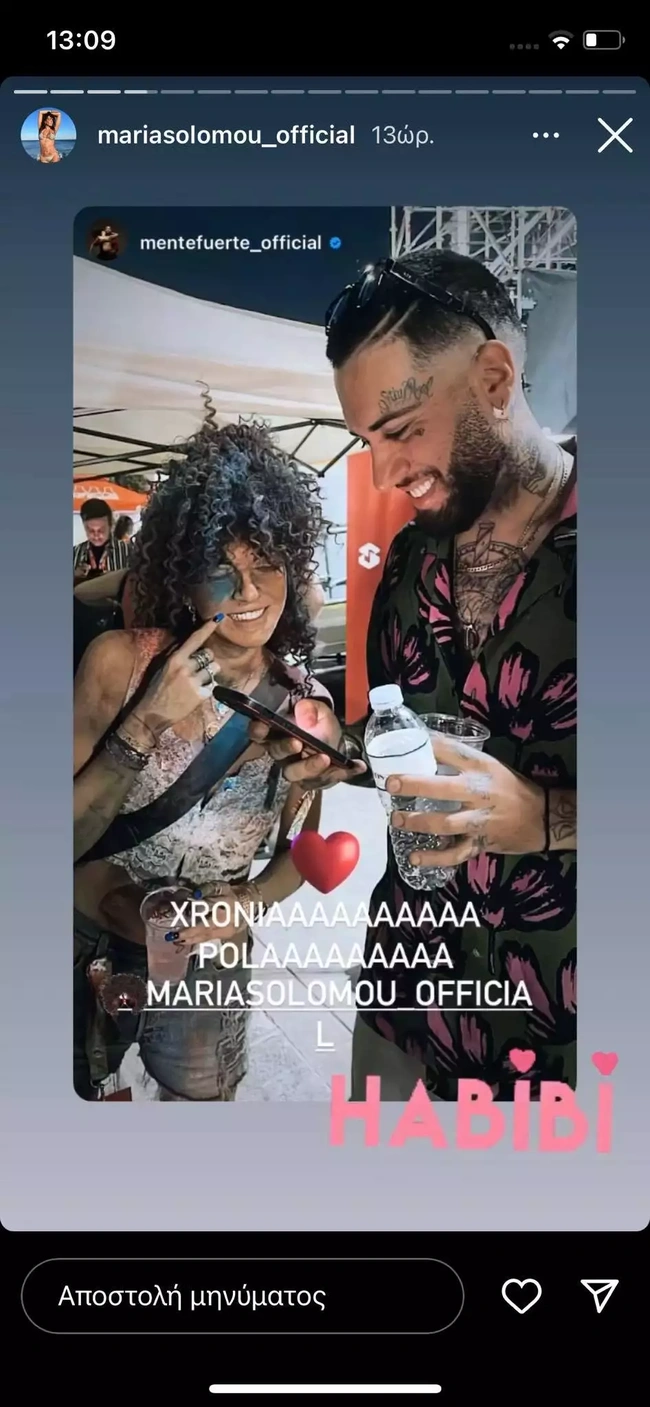650x1407 pixels.
Task: Open the mariasolomou_official username link
Action: coord(226,135)
